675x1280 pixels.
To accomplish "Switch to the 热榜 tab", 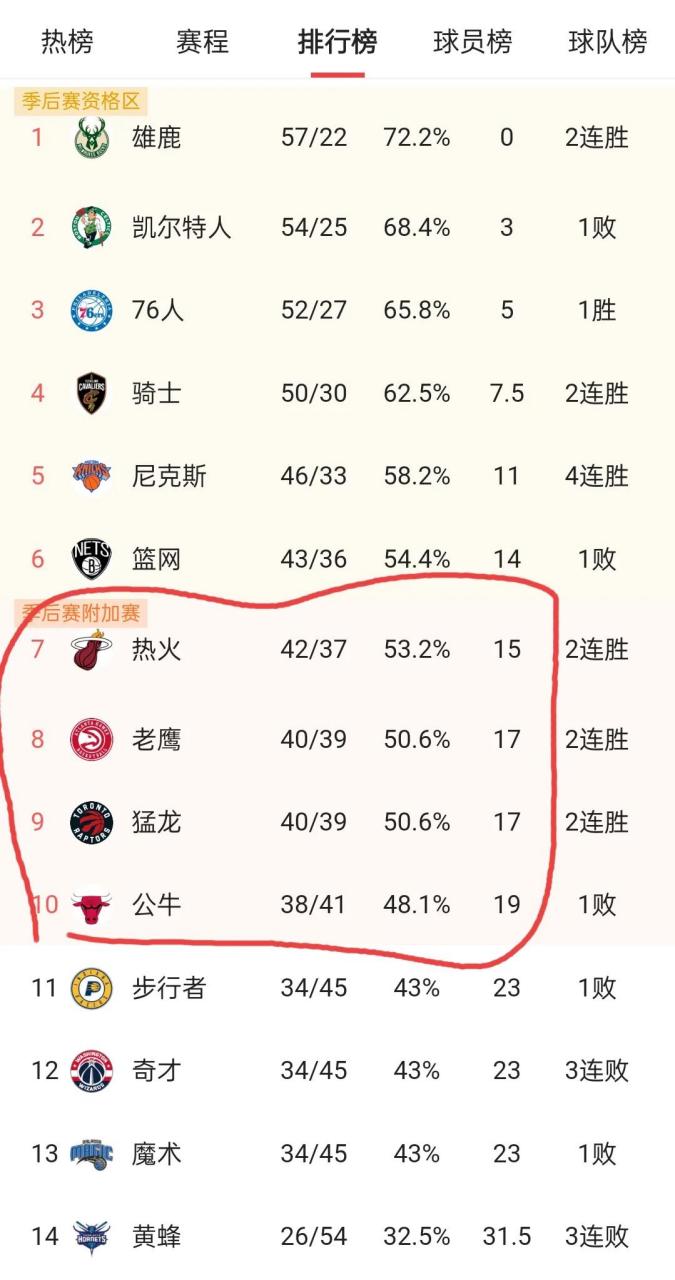I will [67, 42].
